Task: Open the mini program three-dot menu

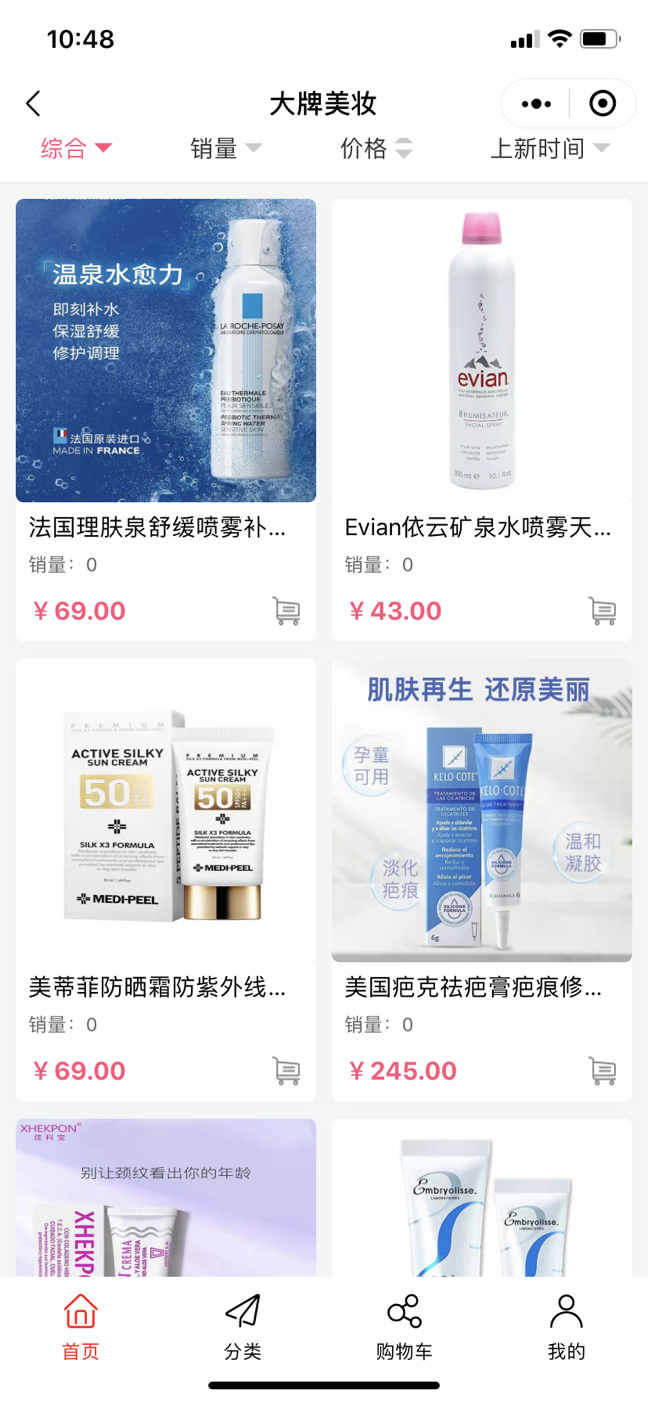Action: point(536,103)
